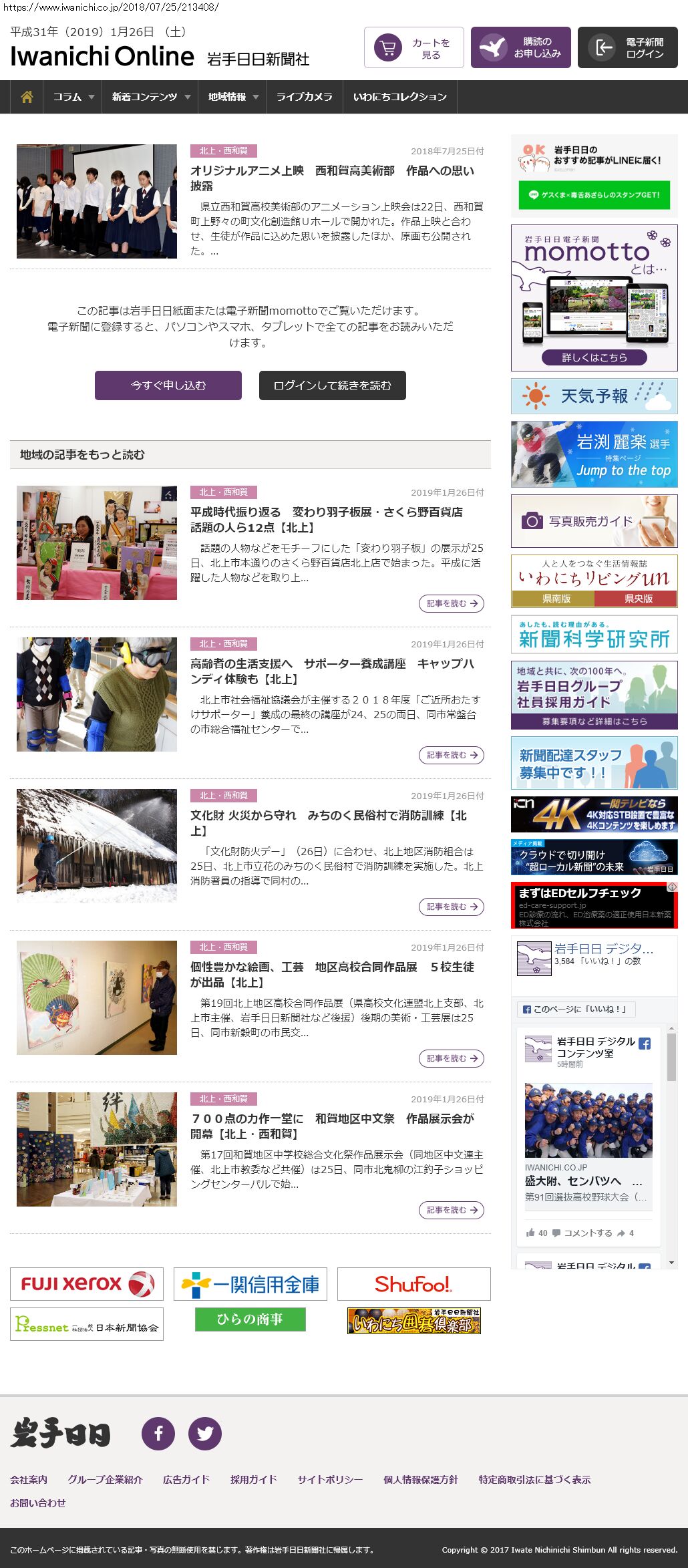This screenshot has height=1568, width=688.
Task: Open いわにちコレクション page
Action: coord(399,97)
